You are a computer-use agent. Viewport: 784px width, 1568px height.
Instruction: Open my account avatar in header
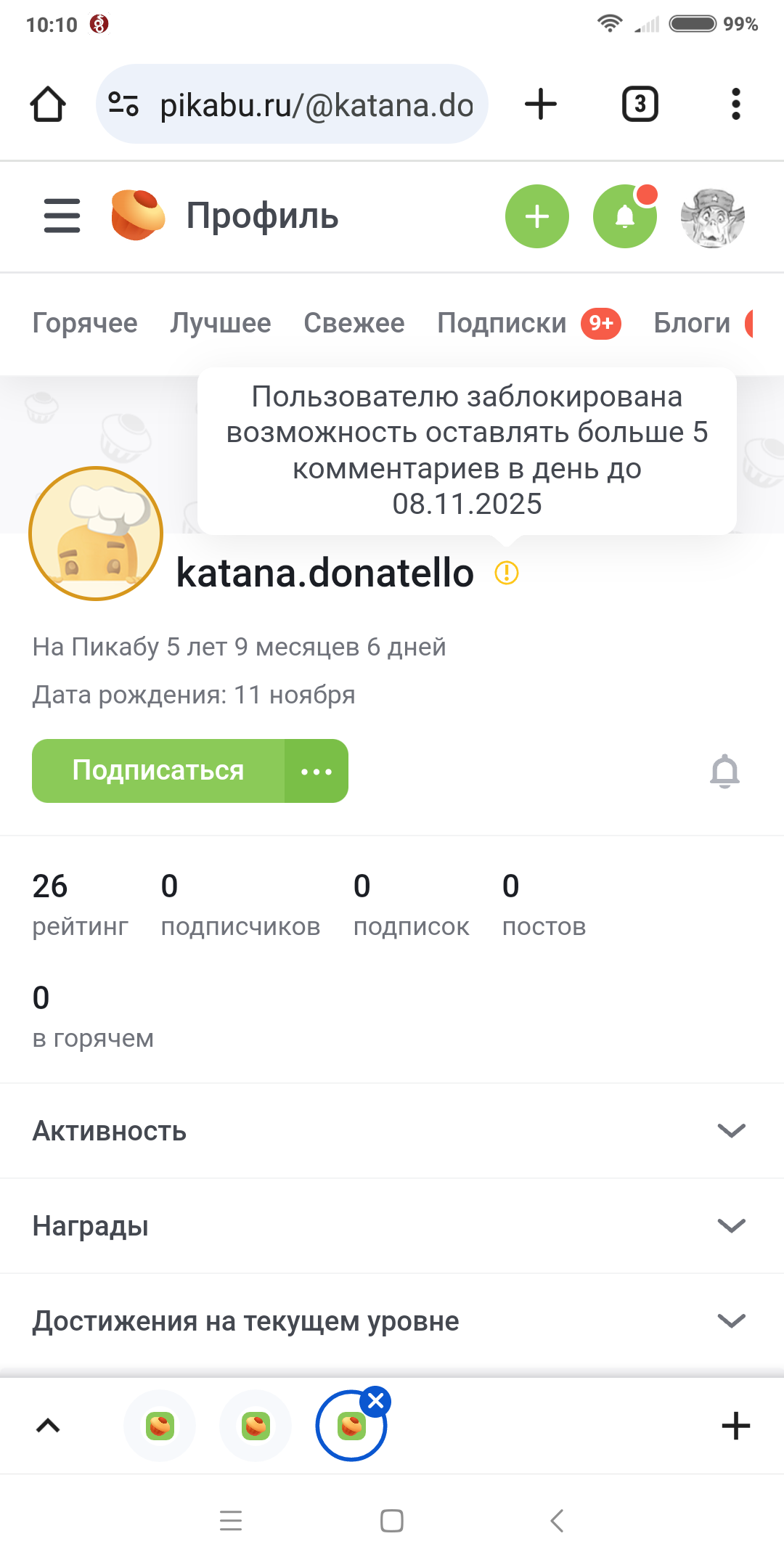(712, 216)
